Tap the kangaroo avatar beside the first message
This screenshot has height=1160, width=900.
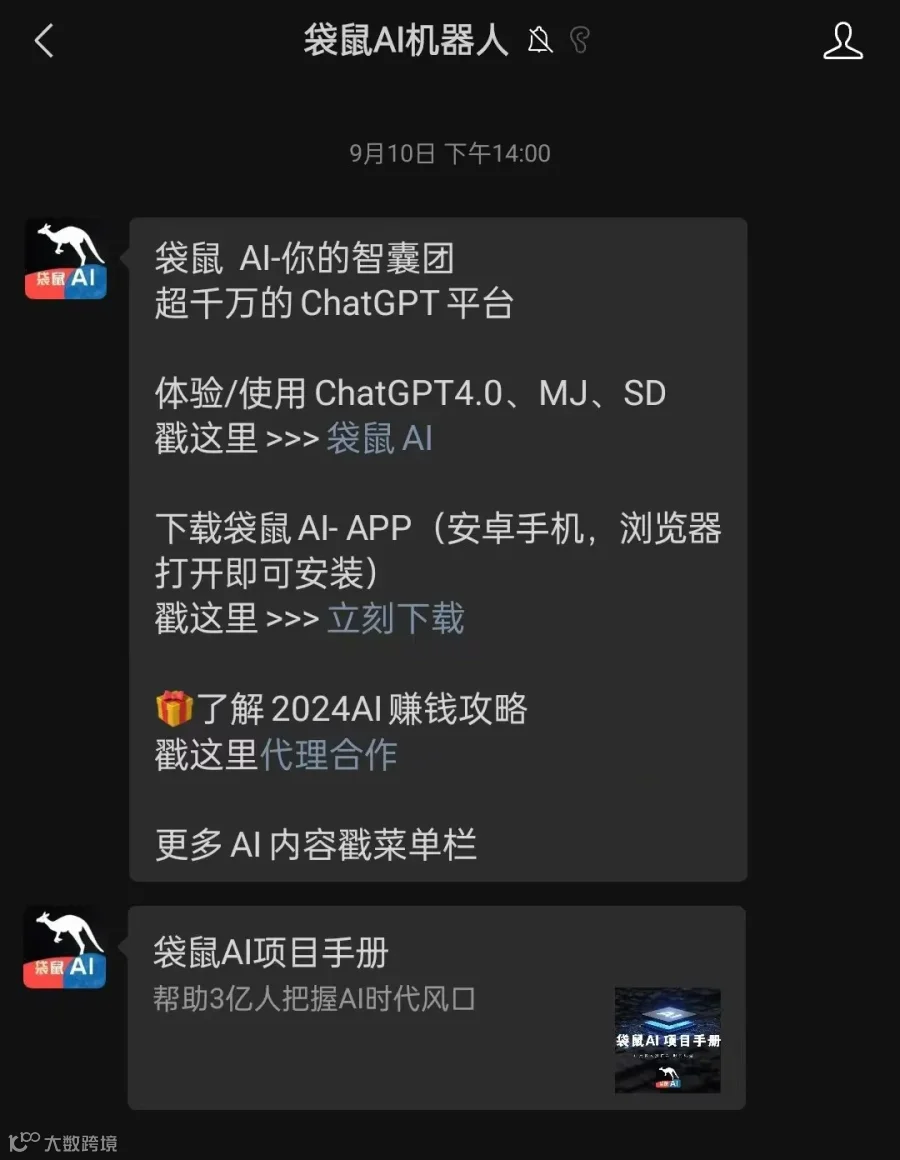[66, 260]
